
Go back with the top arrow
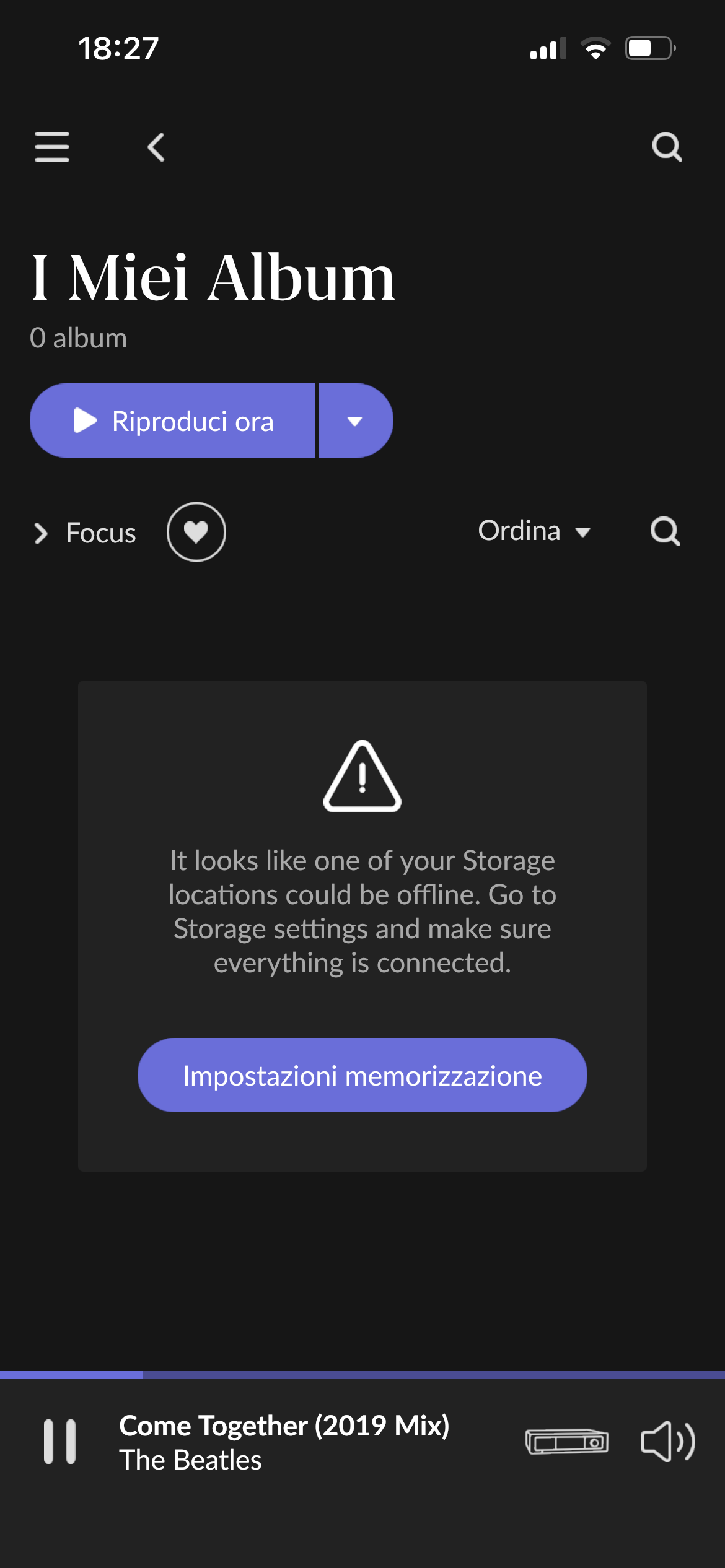point(156,147)
